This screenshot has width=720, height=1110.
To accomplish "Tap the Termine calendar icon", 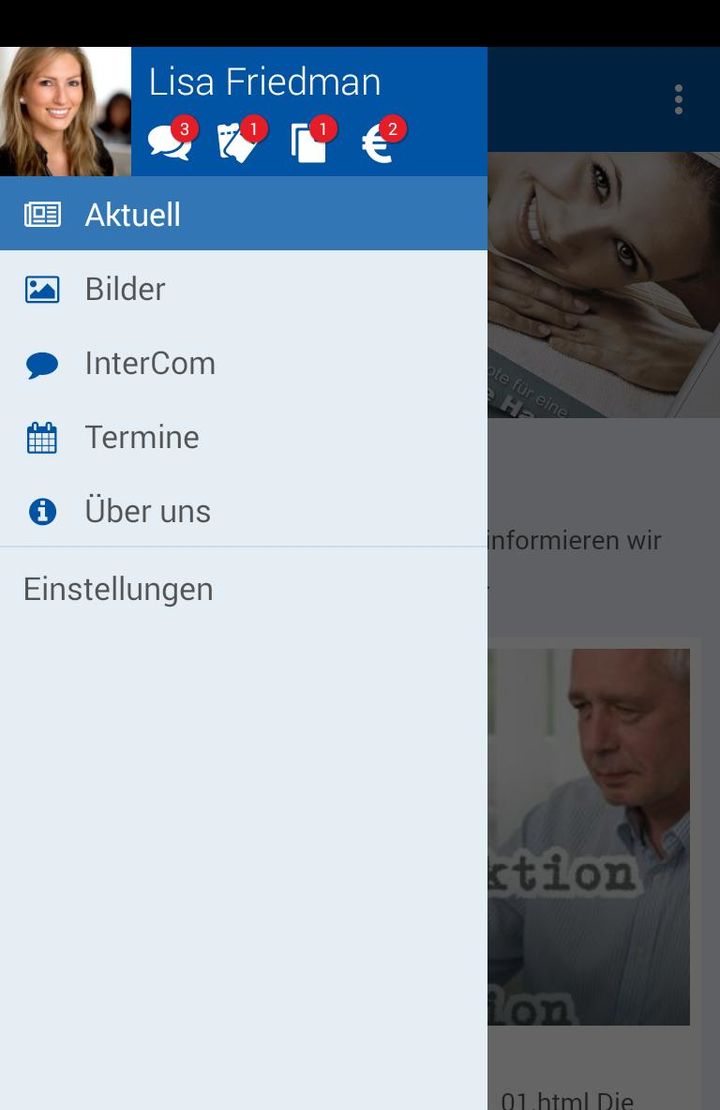I will click(x=40, y=437).
